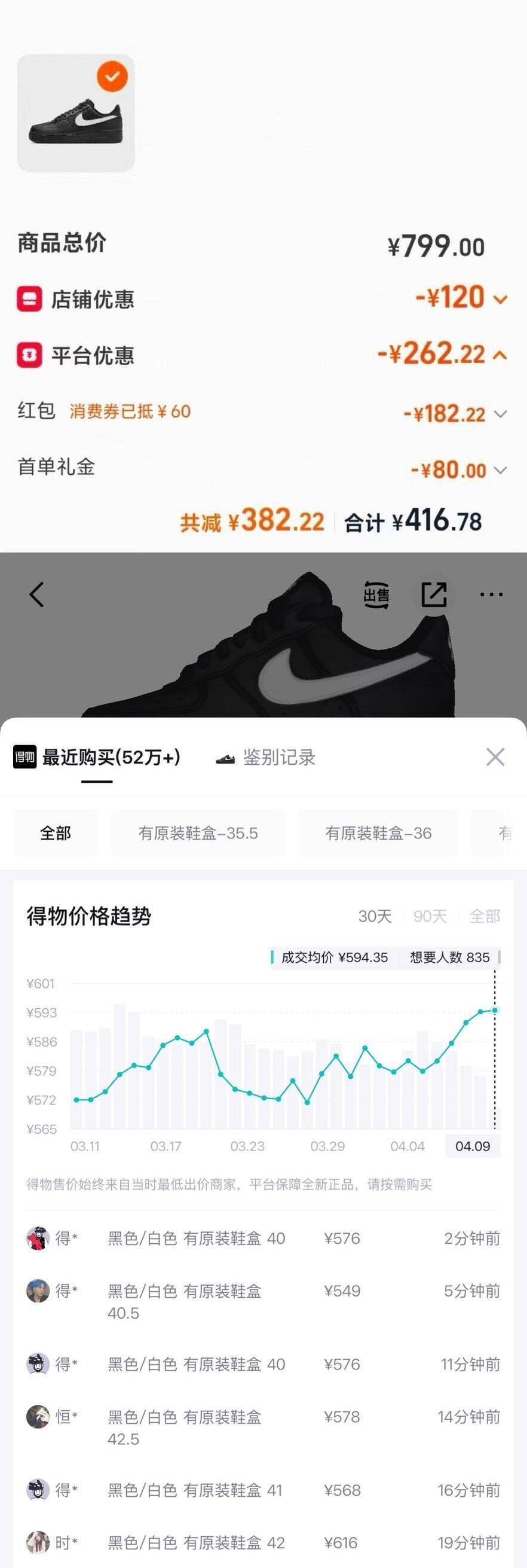Filter by 有原装鞋盒-36 chip
The height and width of the screenshot is (1568, 527).
coord(378,833)
